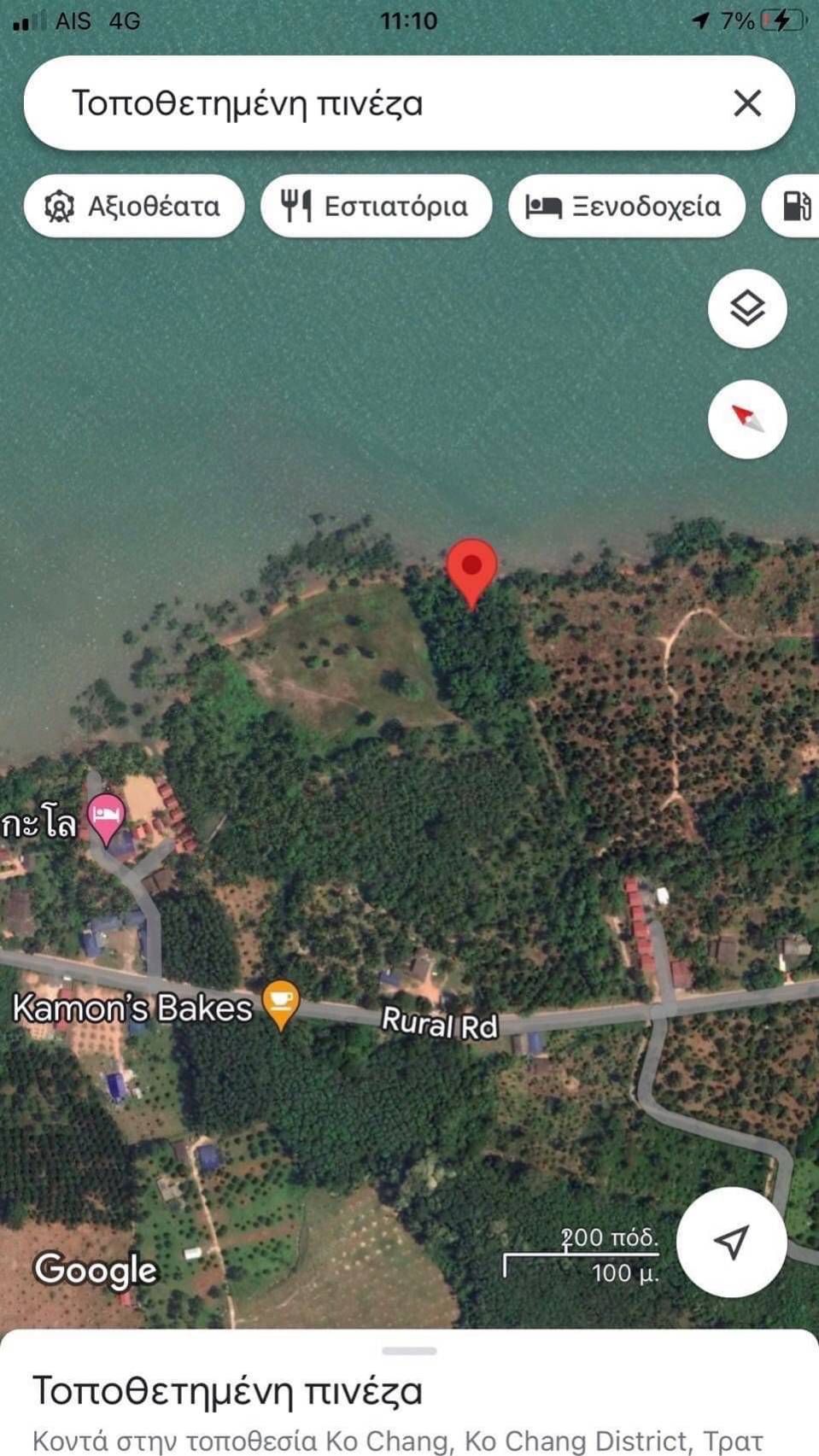Center map on my location
The height and width of the screenshot is (1456, 819).
click(x=731, y=1242)
